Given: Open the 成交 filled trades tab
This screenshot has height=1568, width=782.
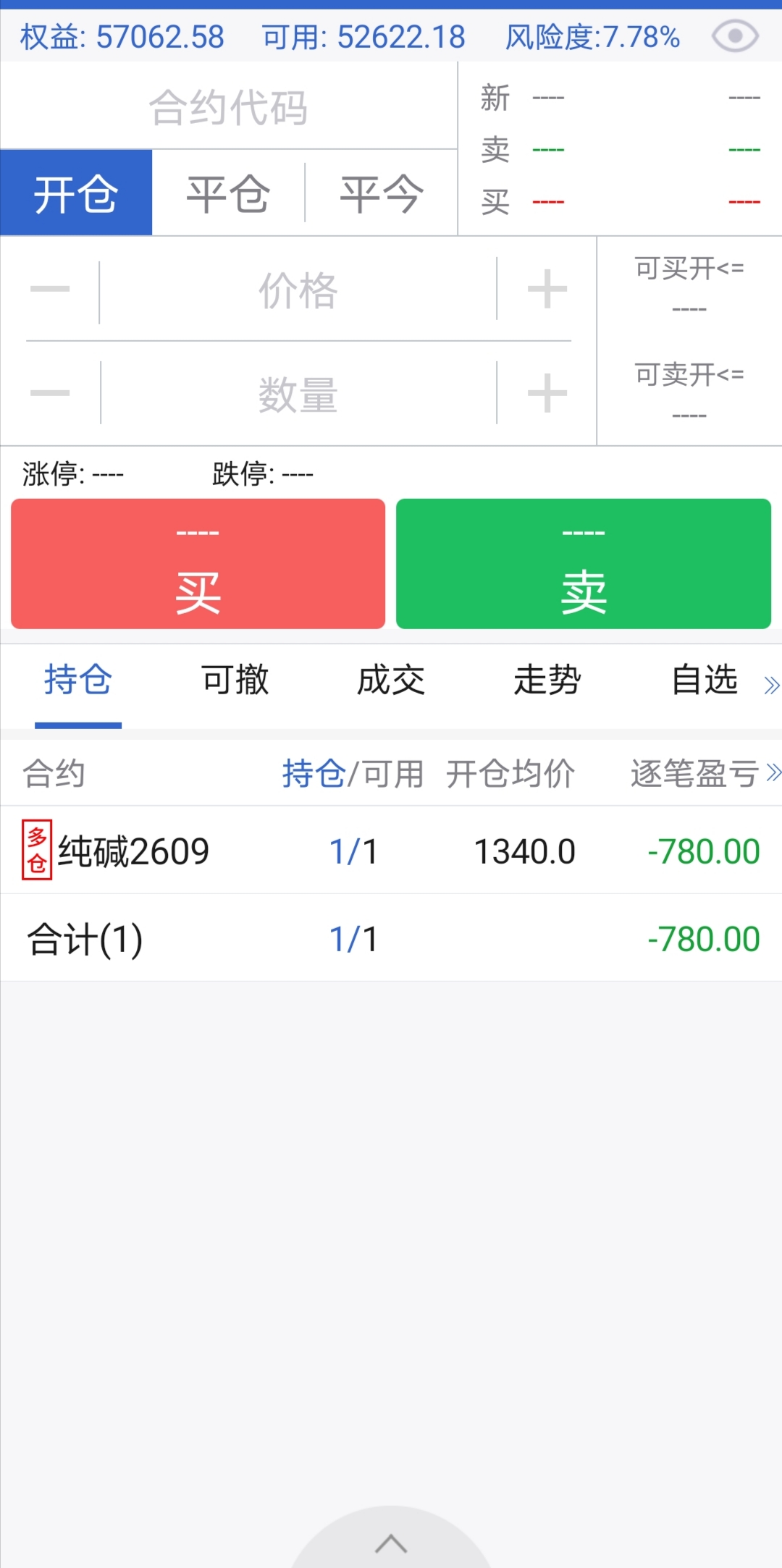Looking at the screenshot, I should click(391, 680).
